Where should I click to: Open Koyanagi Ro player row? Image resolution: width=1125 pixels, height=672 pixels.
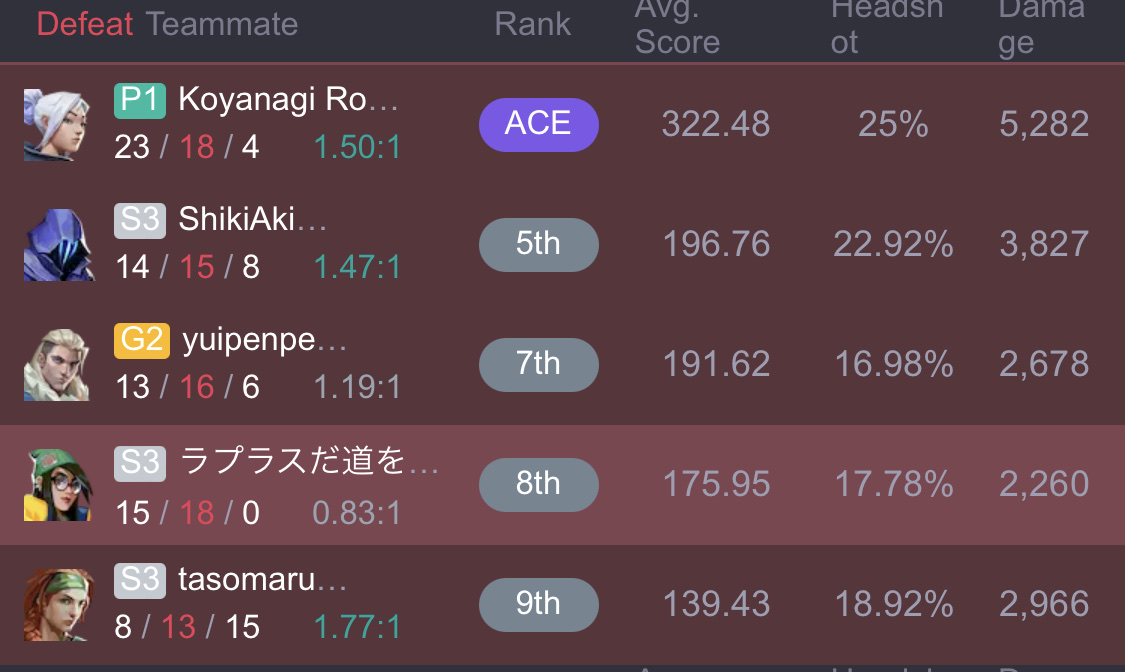click(x=562, y=124)
